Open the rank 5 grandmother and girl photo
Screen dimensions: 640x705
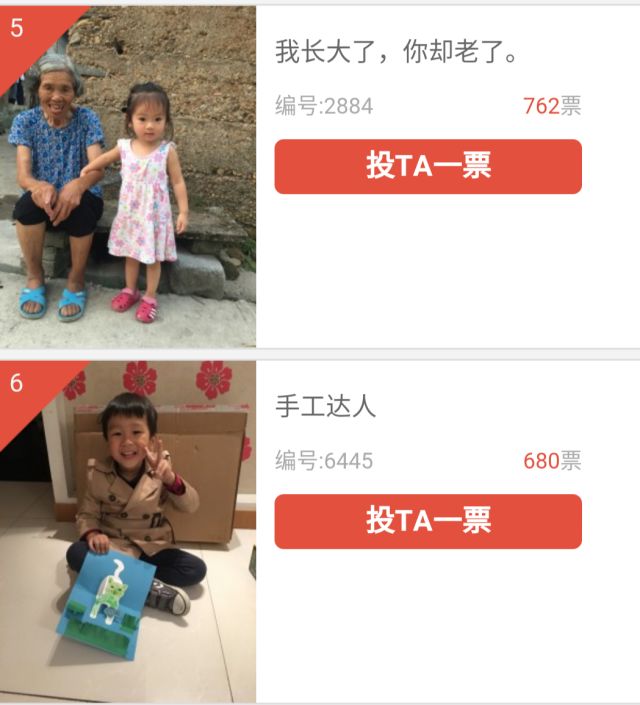[x=128, y=180]
